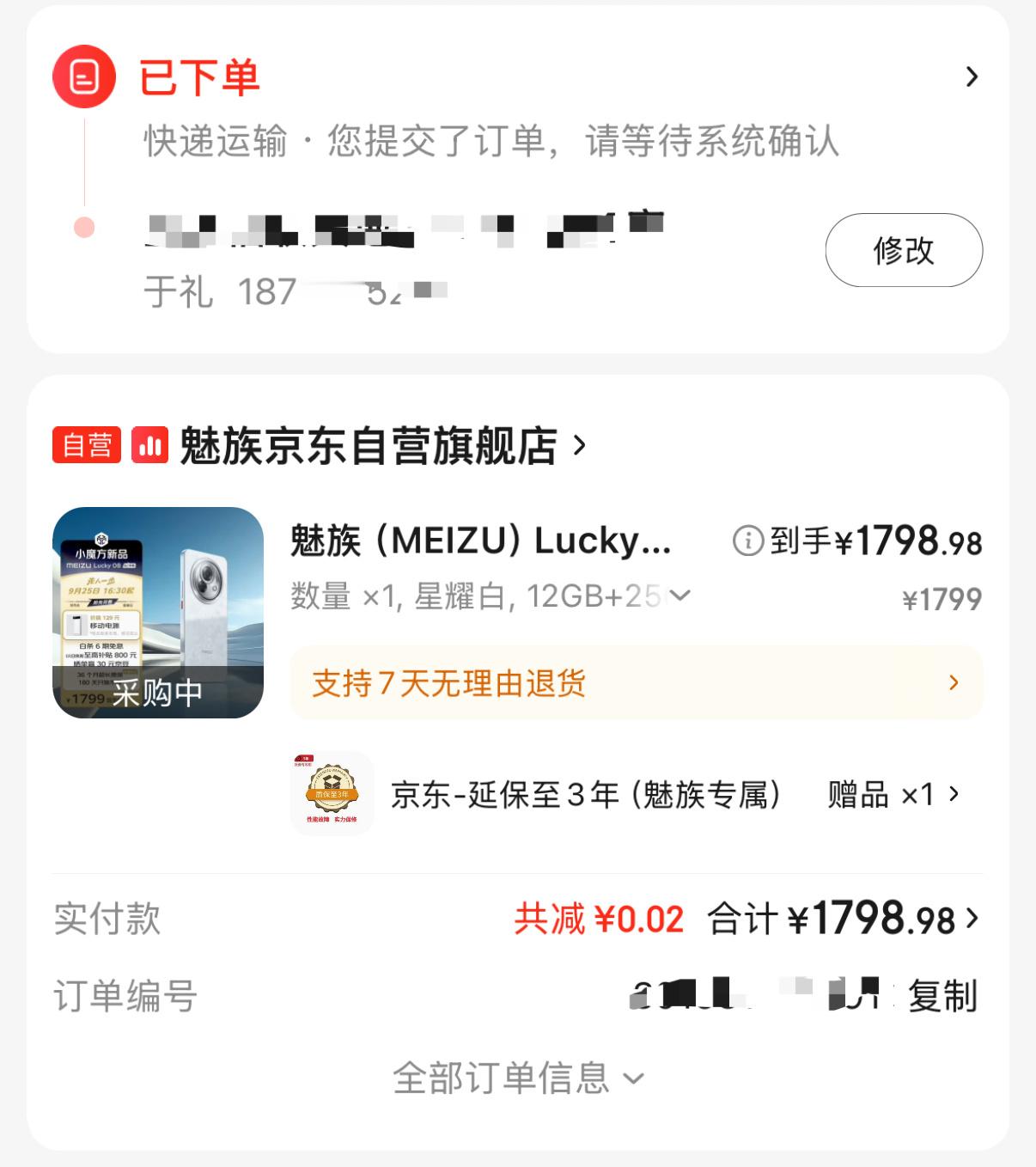Click the red 已下单 order status icon

point(83,77)
